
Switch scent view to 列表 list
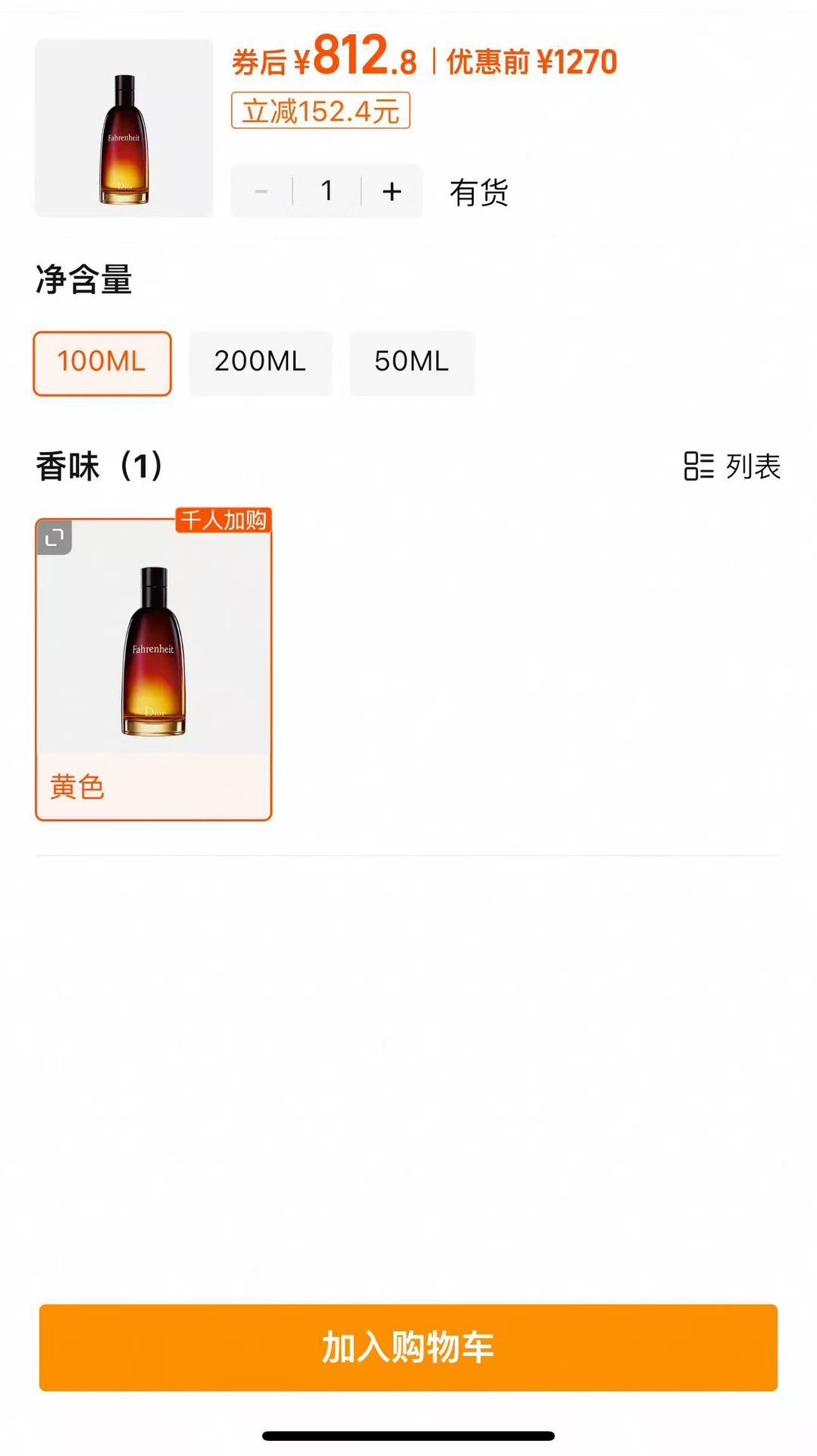point(731,466)
